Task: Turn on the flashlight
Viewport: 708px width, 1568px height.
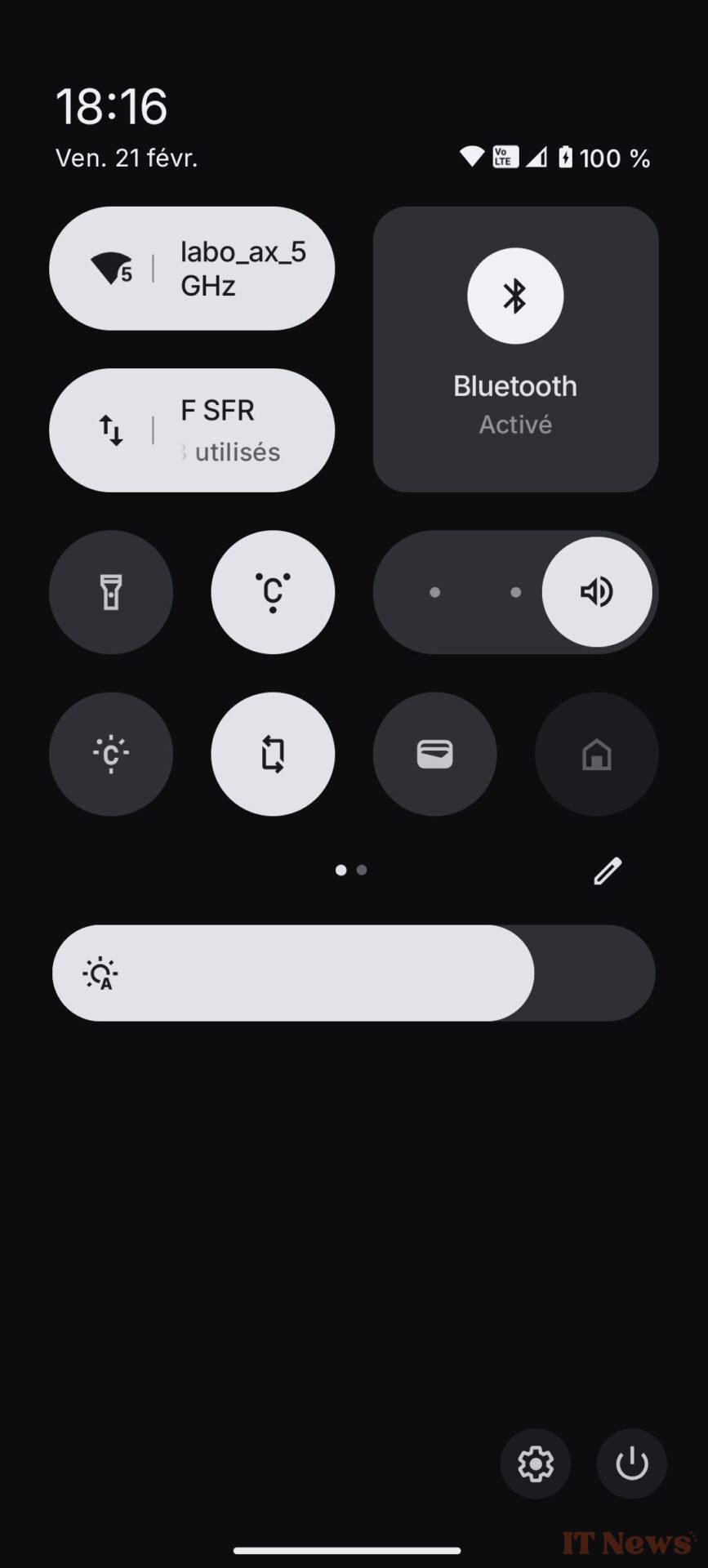Action: coord(111,592)
